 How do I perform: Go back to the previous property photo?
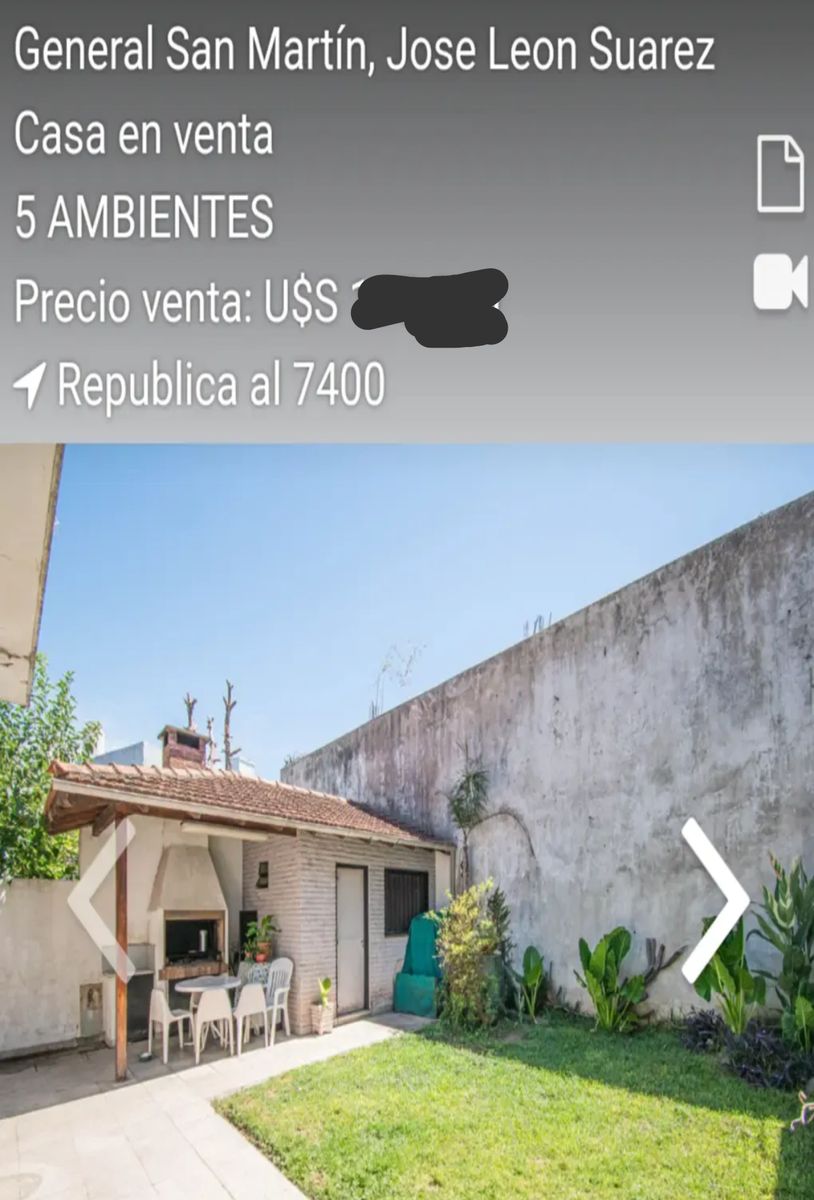coord(101,900)
